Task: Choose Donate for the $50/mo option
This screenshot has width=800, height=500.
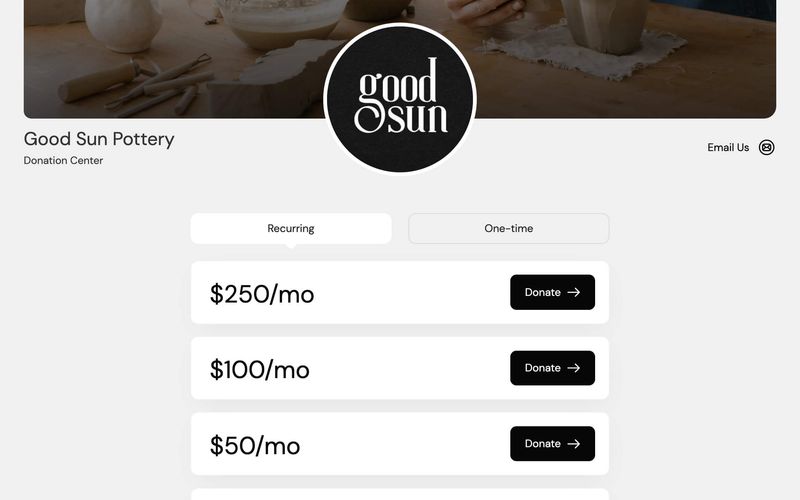Action: click(552, 444)
